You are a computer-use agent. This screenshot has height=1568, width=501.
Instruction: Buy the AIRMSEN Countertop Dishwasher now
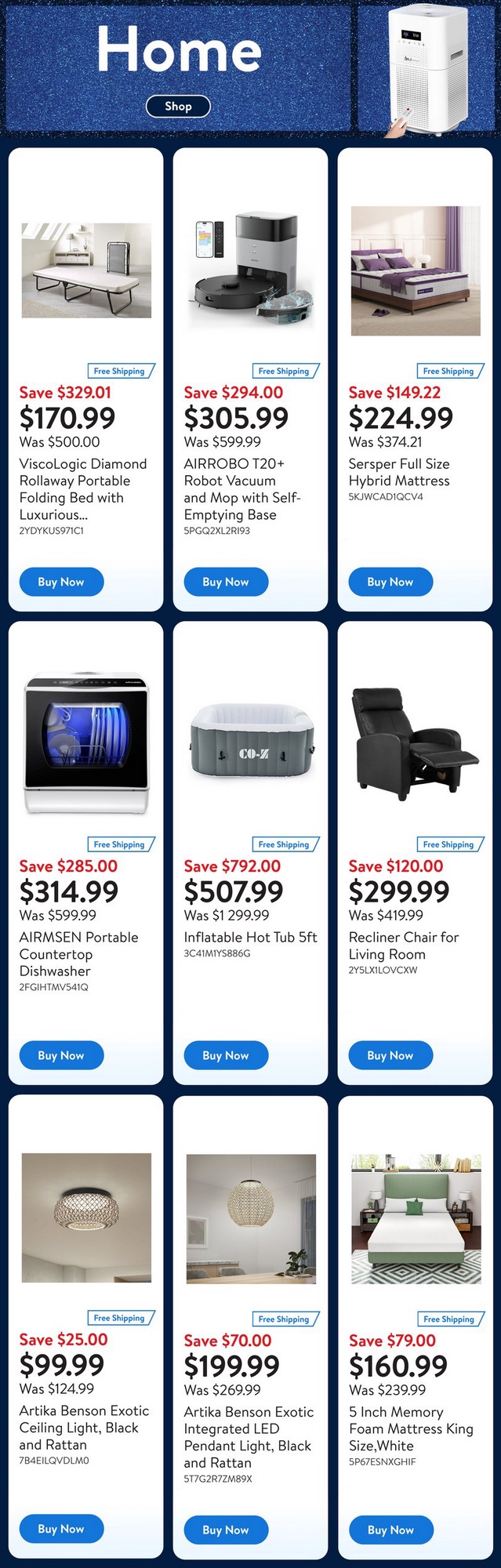point(61,1055)
